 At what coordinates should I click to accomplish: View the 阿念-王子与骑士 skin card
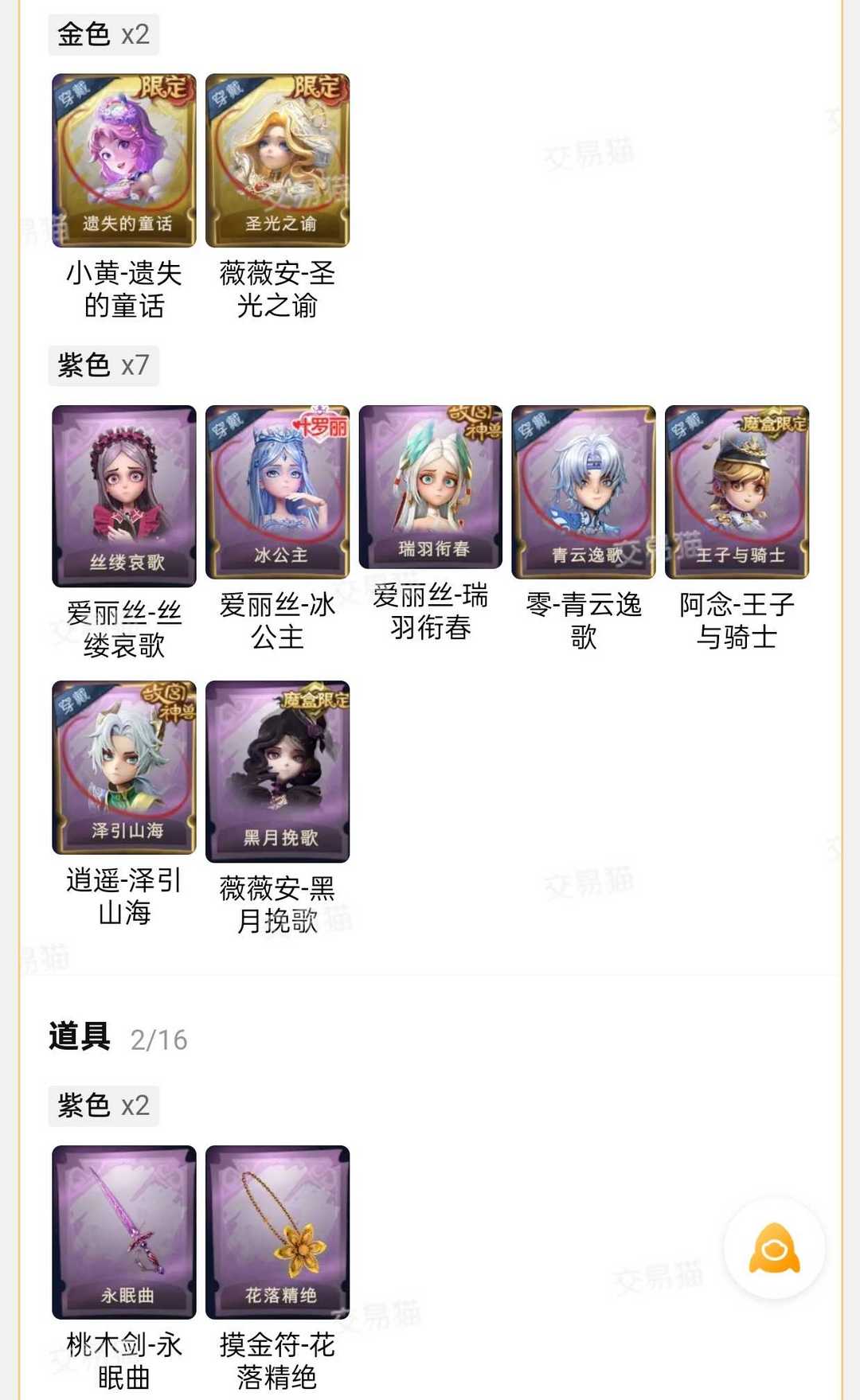[737, 492]
